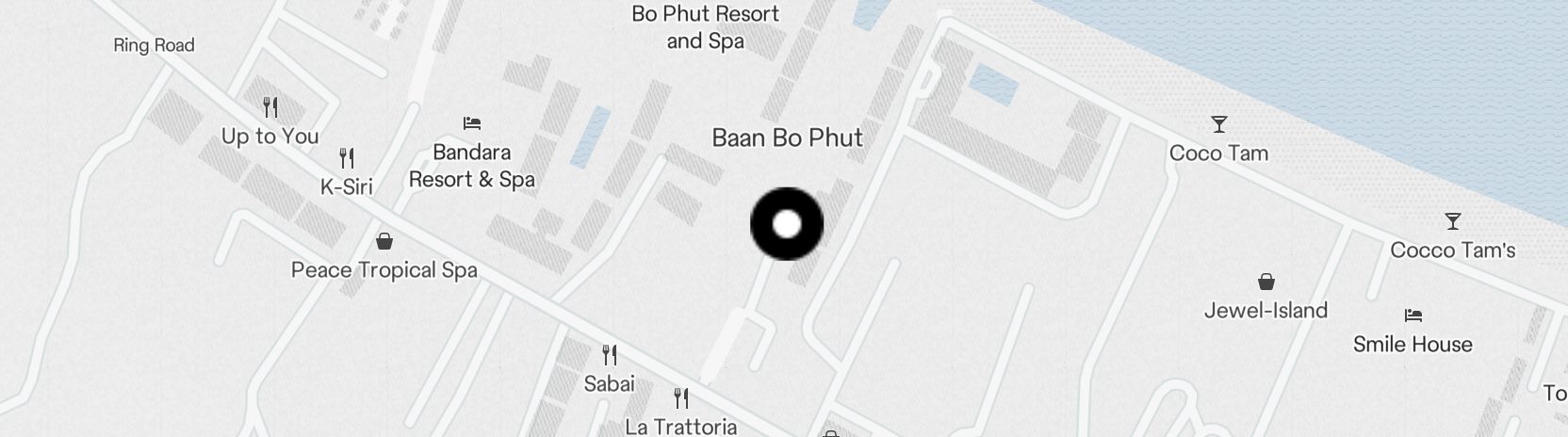Select the Smile House hotel marker
Viewport: 1568px width, 437px height.
pyautogui.click(x=1413, y=316)
